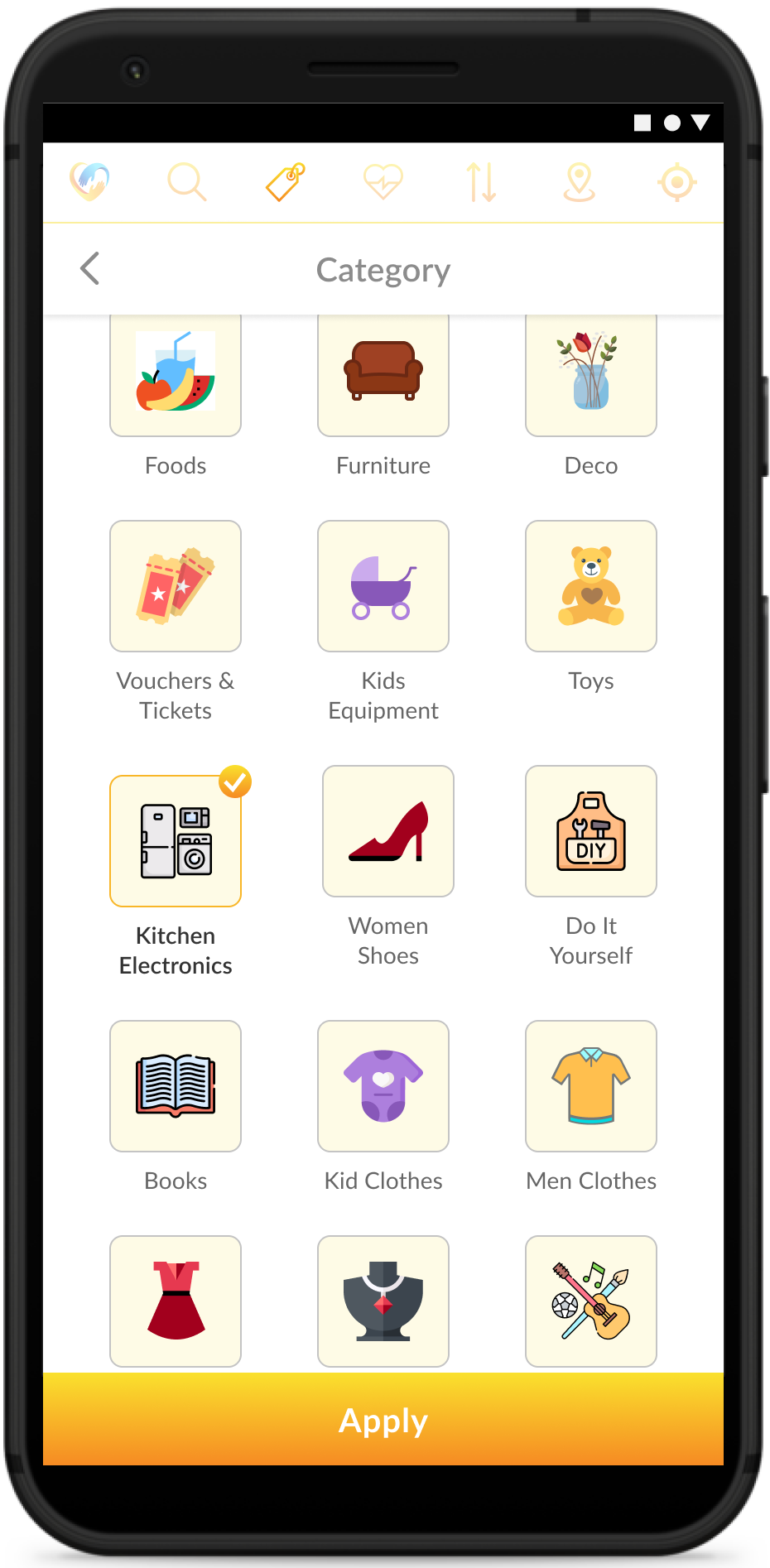Image resolution: width=770 pixels, height=1568 pixels.
Task: Open the price tag icon
Action: pos(285,181)
